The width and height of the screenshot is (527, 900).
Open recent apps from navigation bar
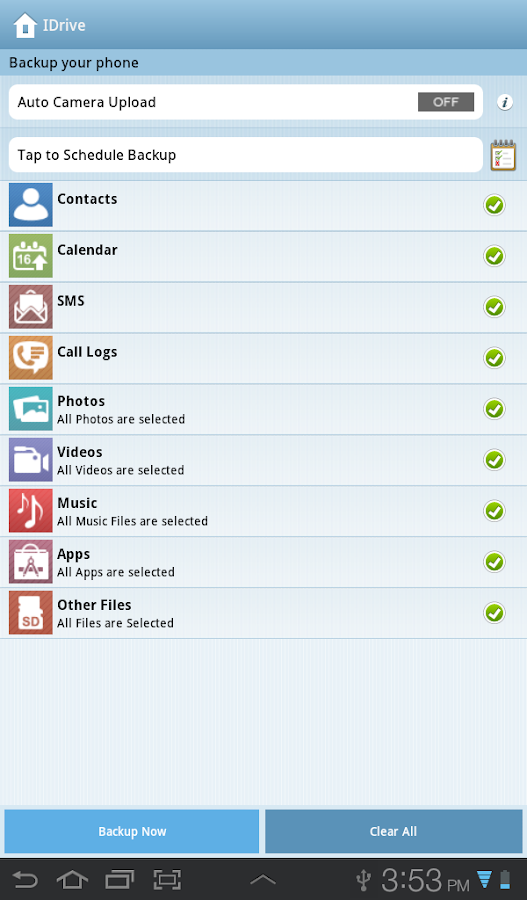(119, 879)
